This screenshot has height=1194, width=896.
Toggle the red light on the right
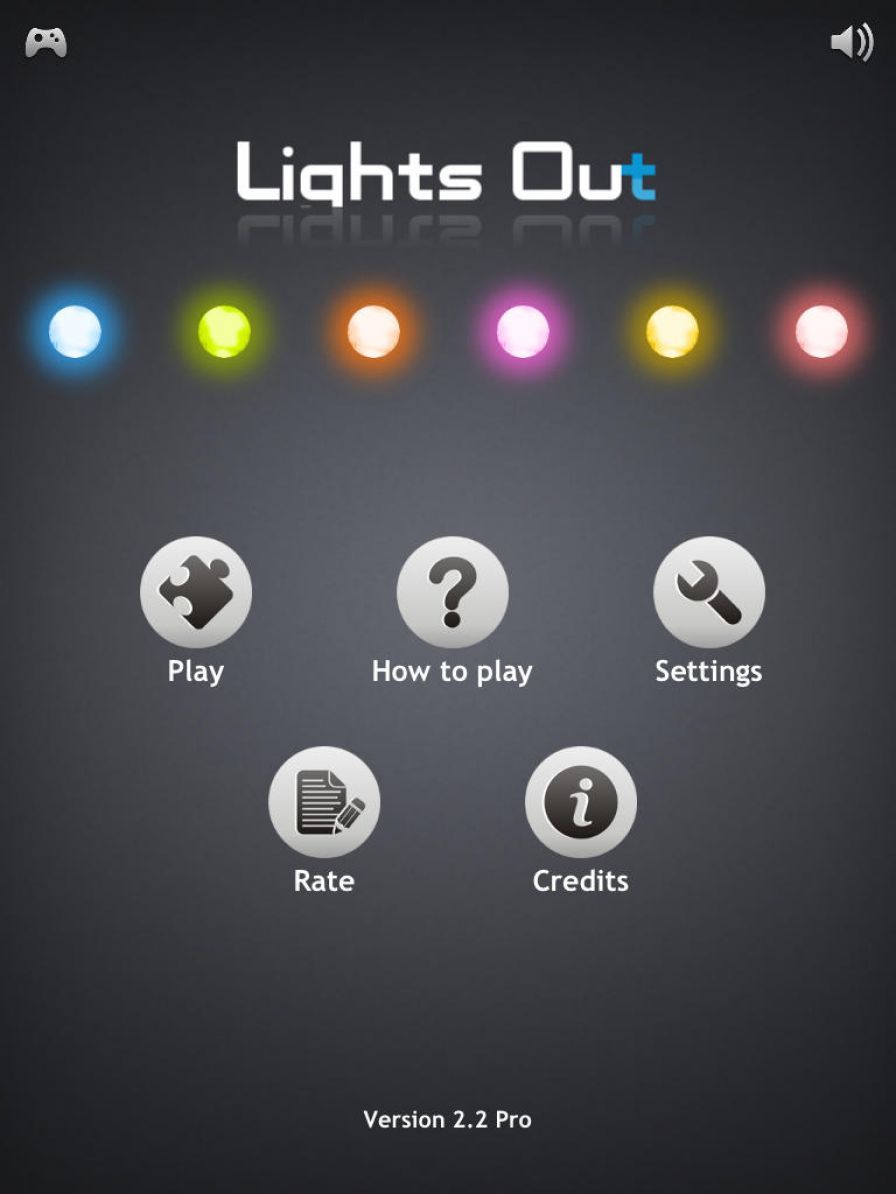(x=820, y=332)
